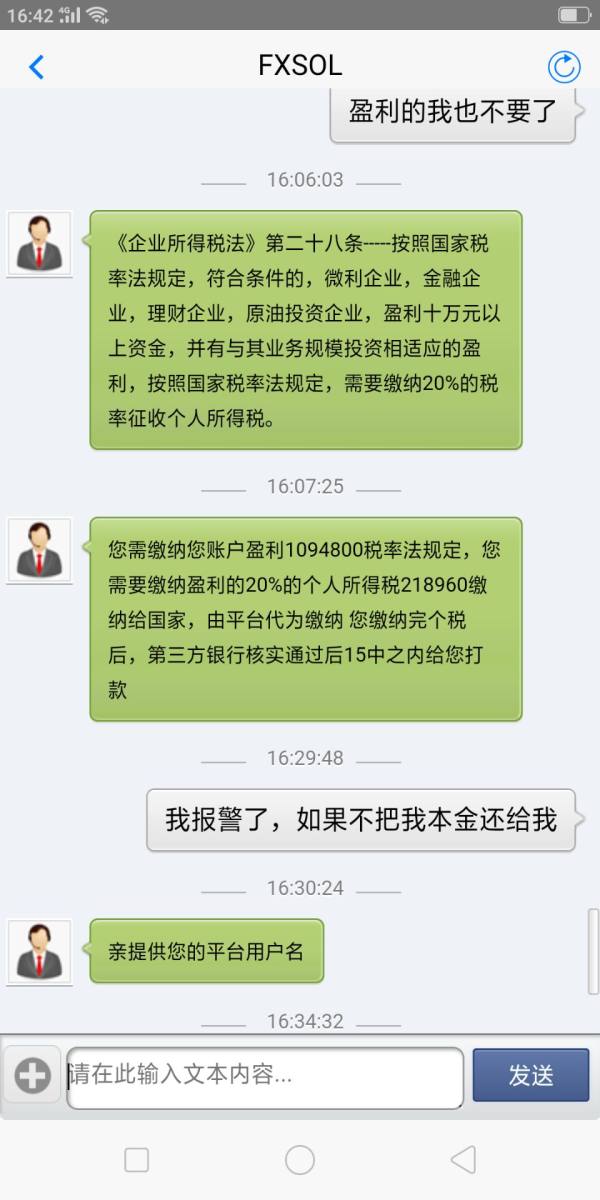Go to the home screen
Image resolution: width=600 pixels, height=1200 pixels.
(300, 1160)
